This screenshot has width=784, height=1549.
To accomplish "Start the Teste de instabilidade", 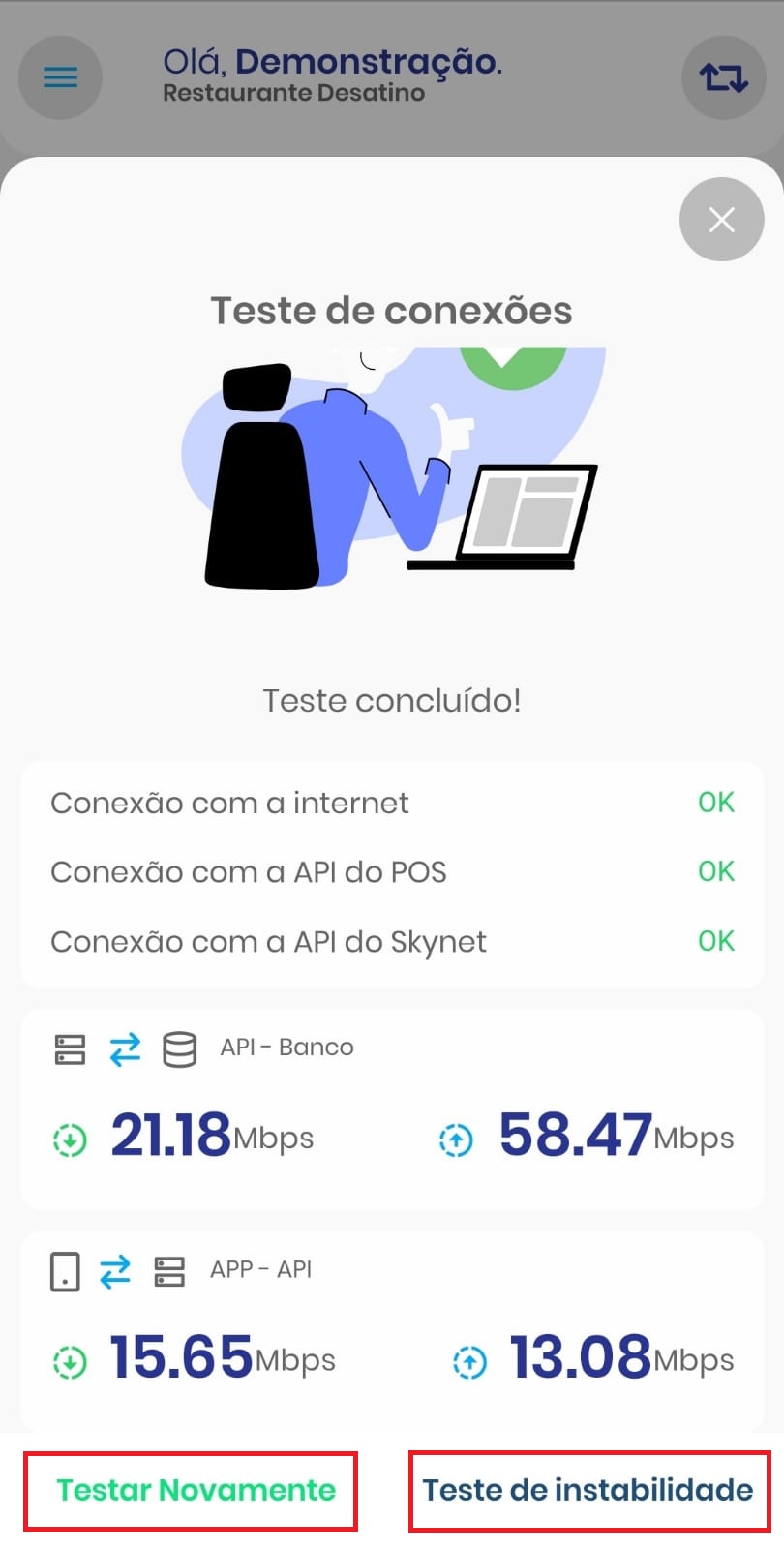I will click(x=588, y=1490).
